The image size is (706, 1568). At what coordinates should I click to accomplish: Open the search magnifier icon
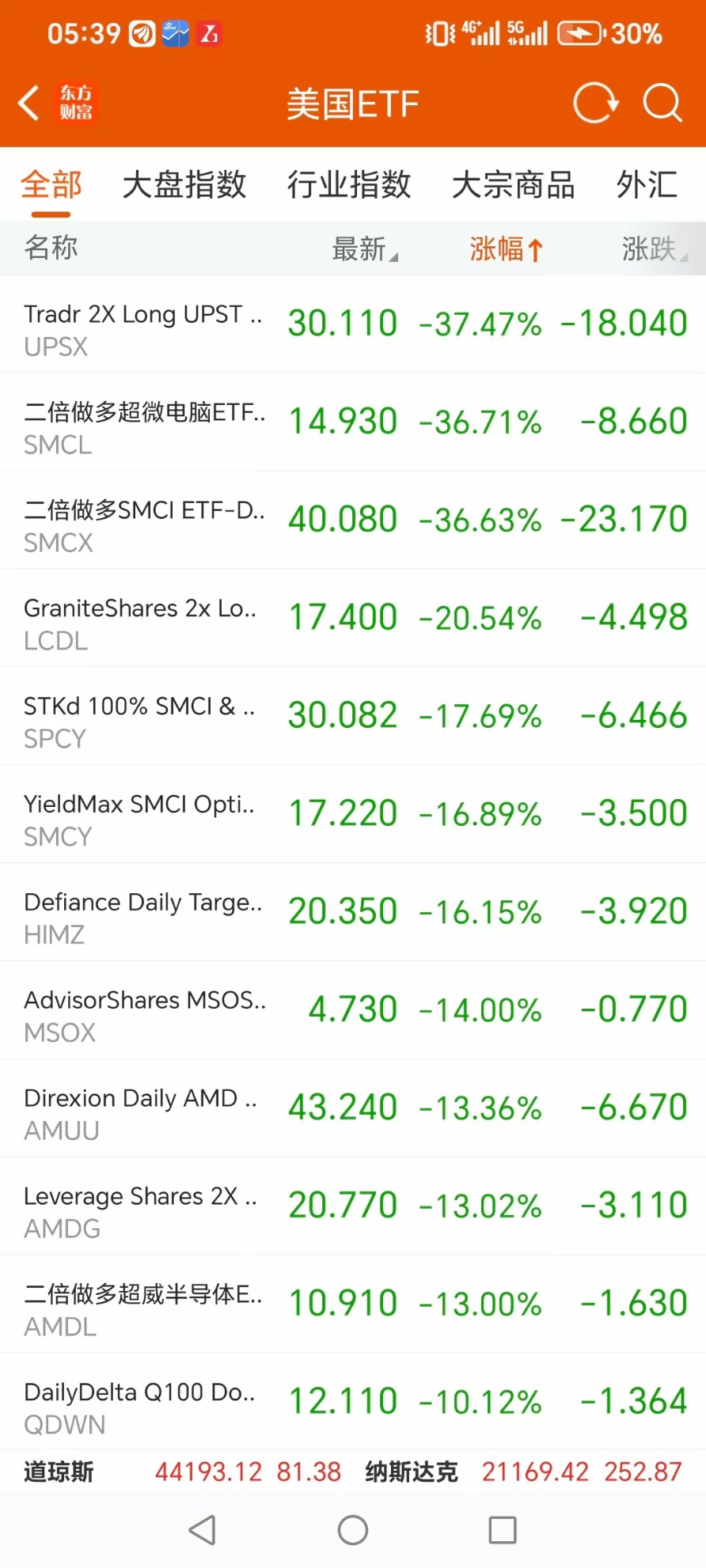click(x=662, y=104)
